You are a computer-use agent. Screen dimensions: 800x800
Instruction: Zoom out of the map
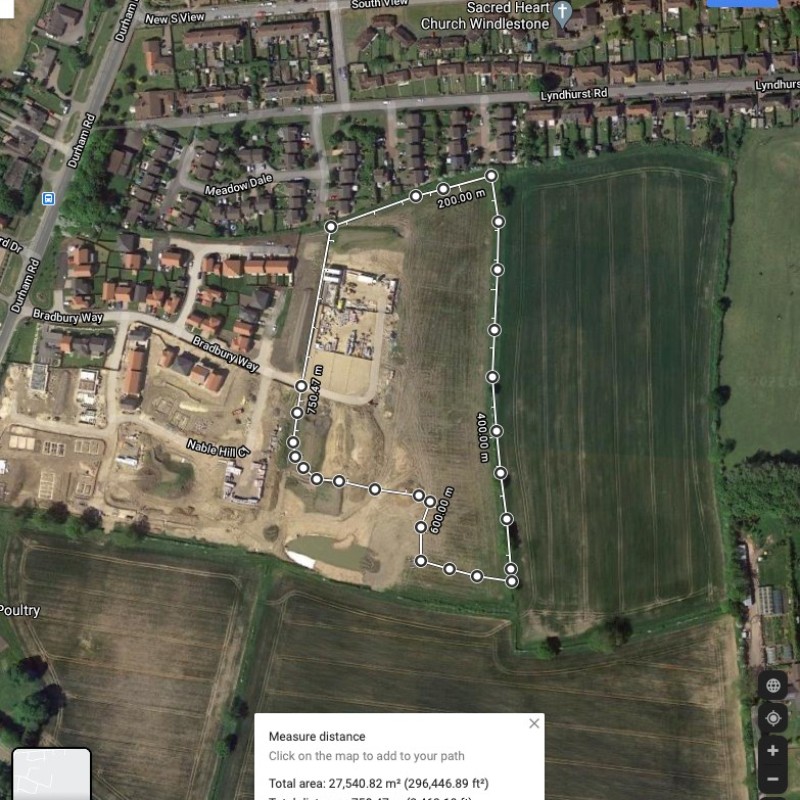[772, 780]
